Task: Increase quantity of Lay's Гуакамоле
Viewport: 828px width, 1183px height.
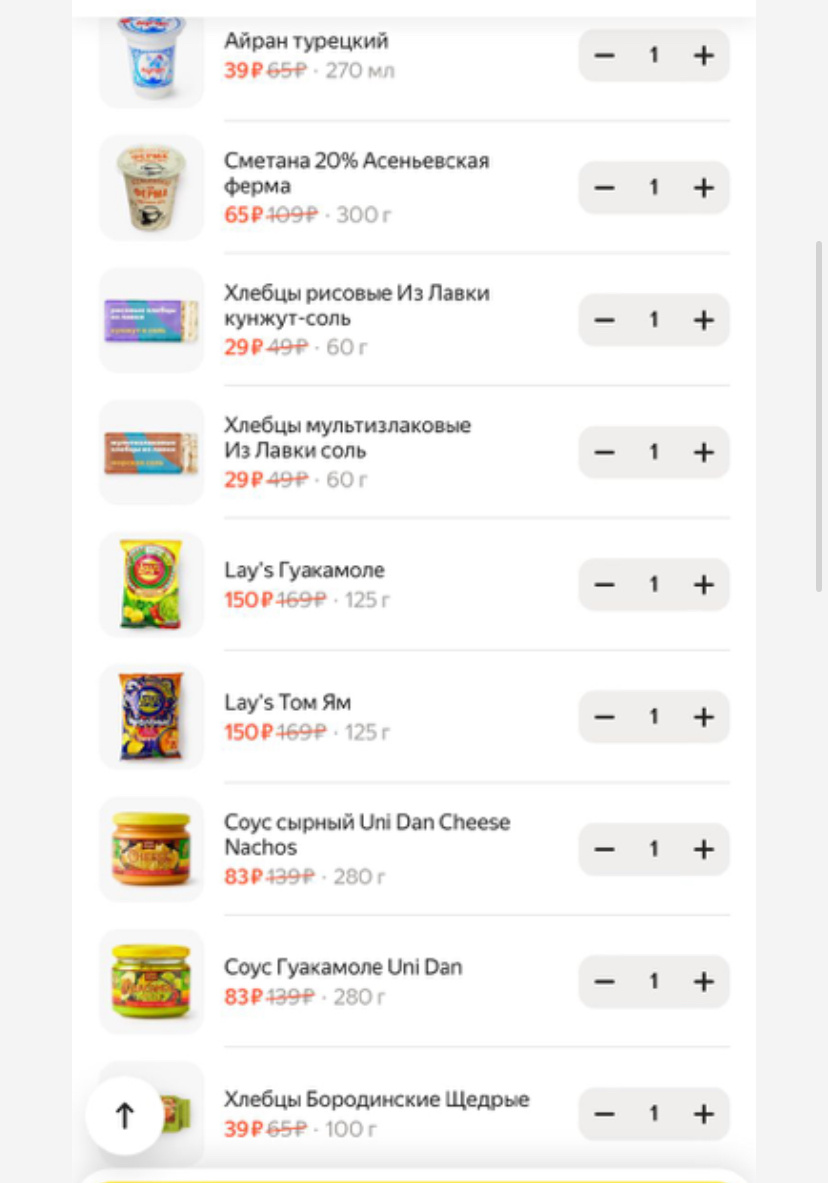Action: point(704,584)
